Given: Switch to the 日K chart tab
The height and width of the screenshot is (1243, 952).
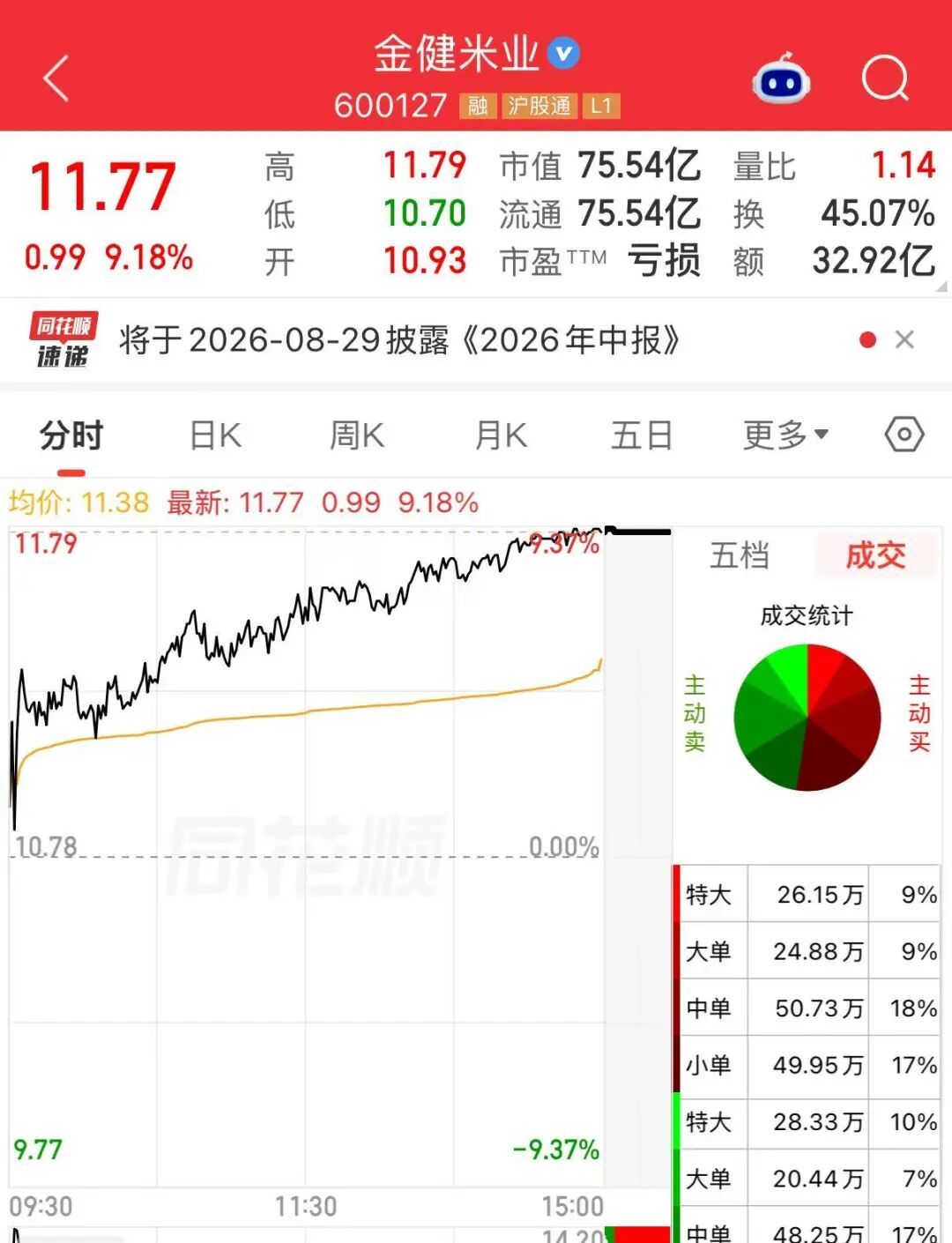Looking at the screenshot, I should (x=216, y=435).
